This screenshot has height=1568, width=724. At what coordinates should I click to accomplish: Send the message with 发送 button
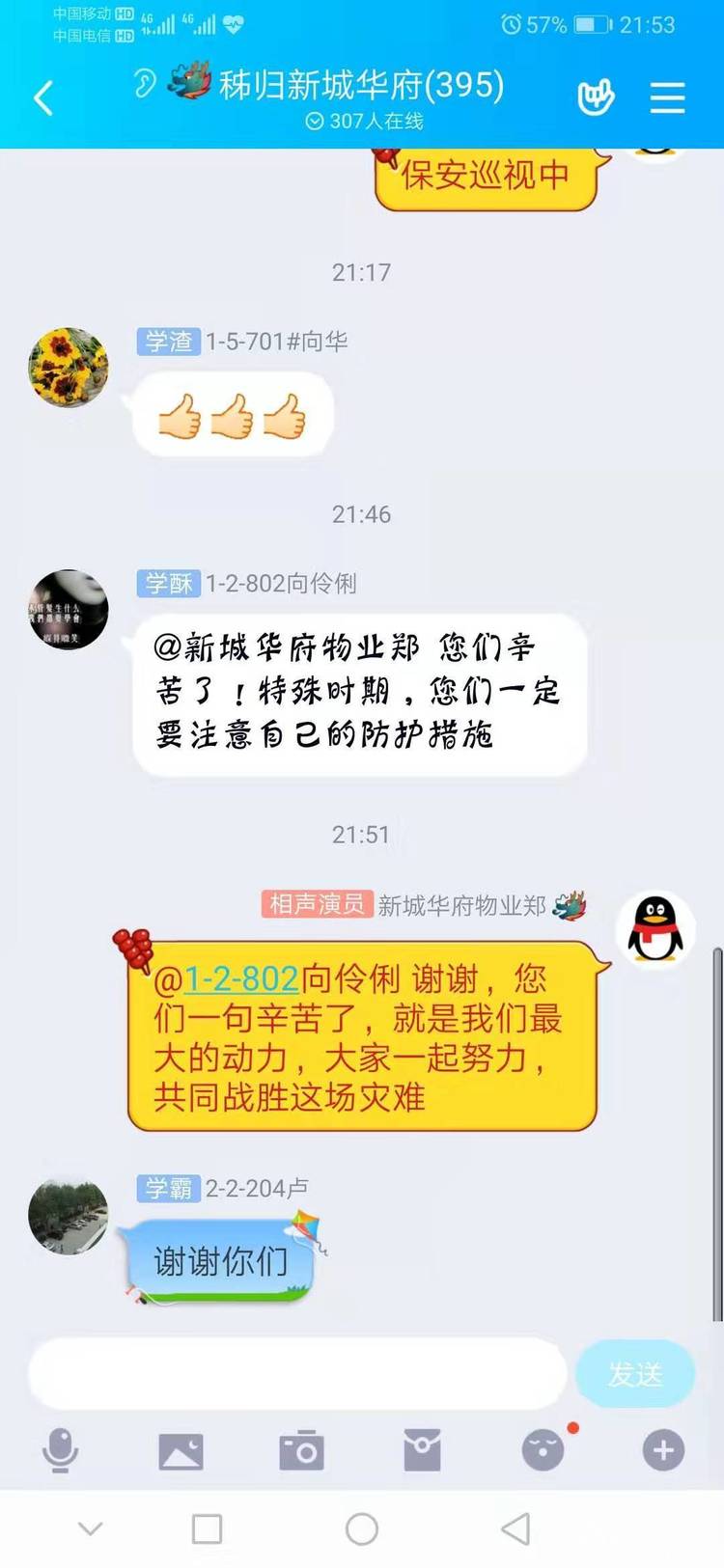point(634,1373)
